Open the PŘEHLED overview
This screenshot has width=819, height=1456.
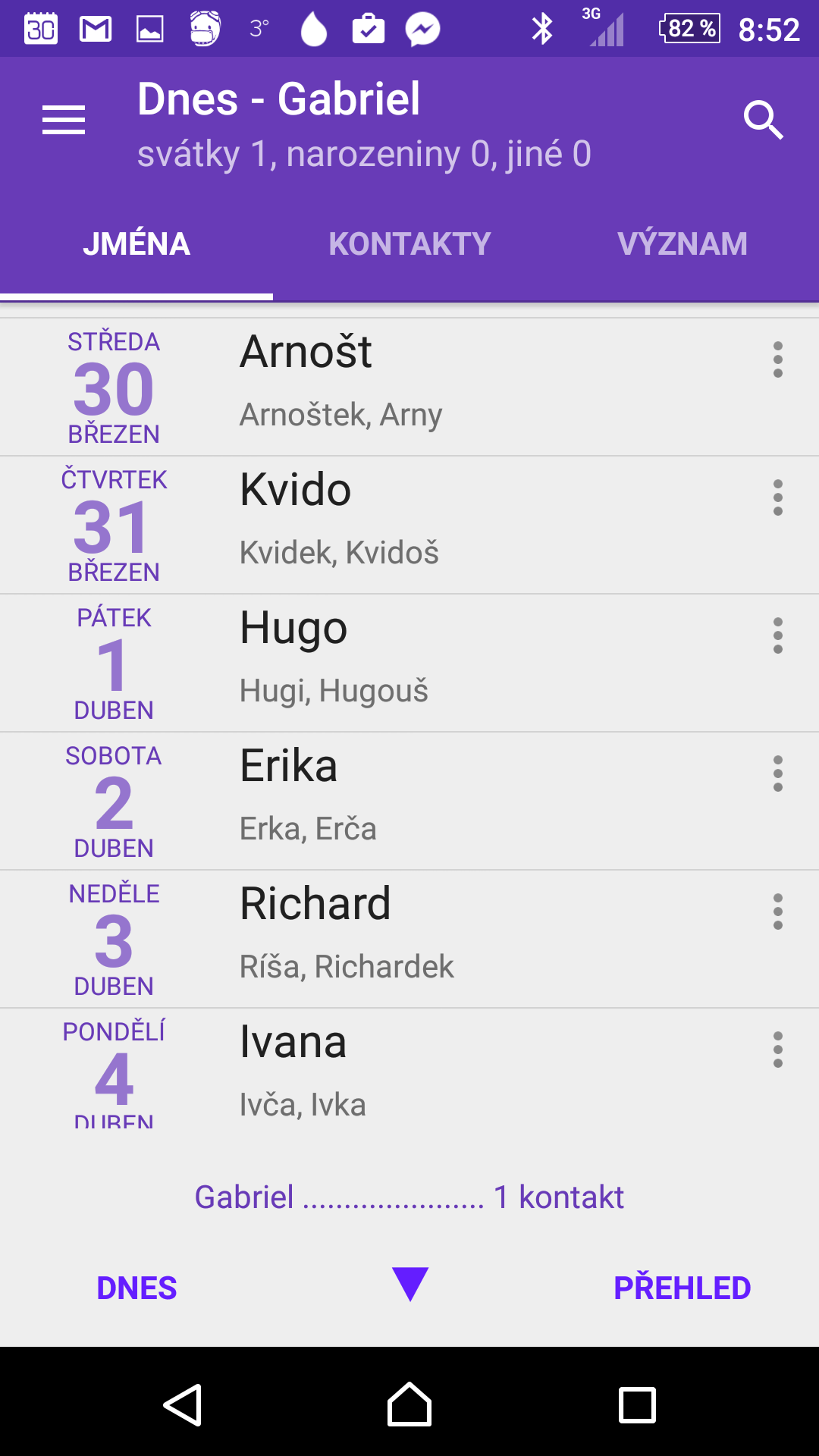point(682,1288)
